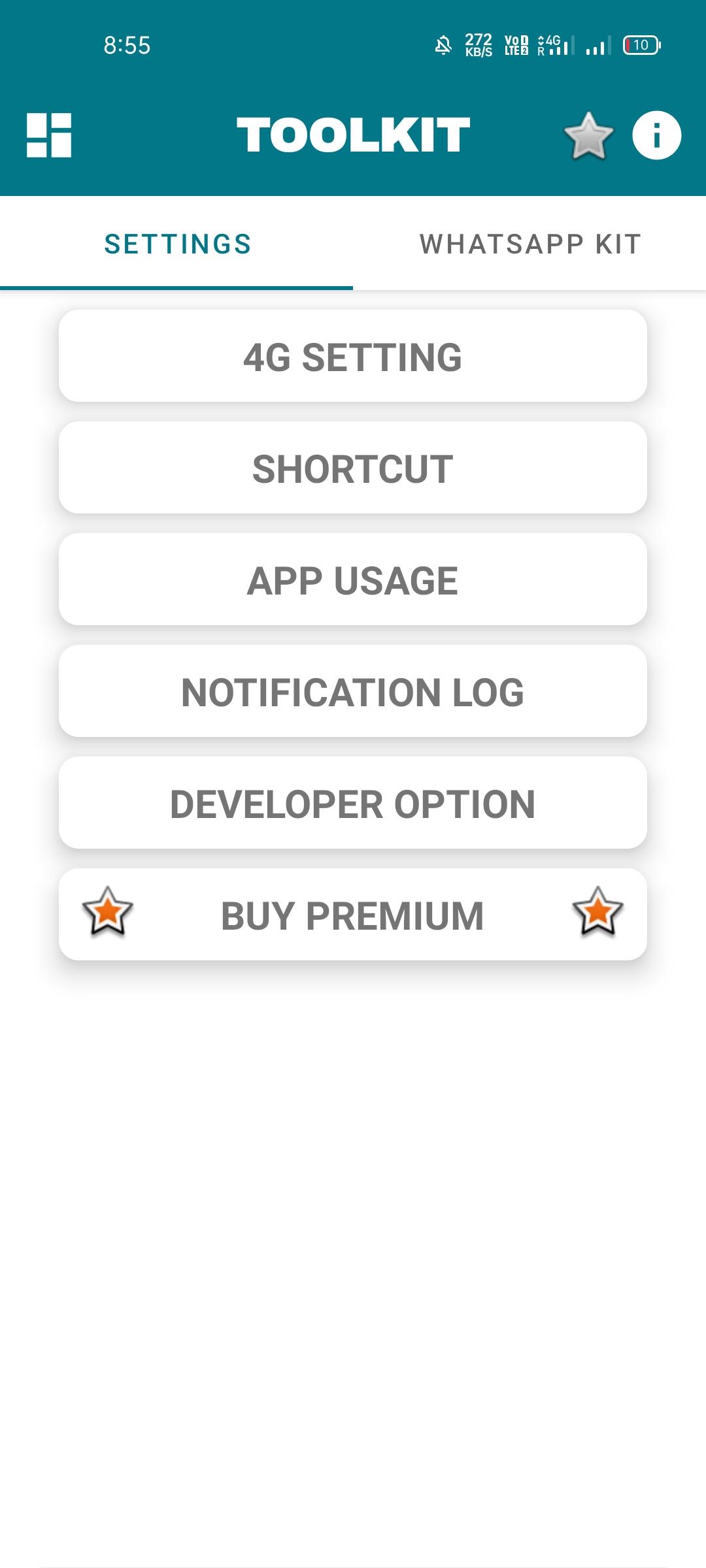
Task: Tap the Buy Premium button
Action: [353, 915]
